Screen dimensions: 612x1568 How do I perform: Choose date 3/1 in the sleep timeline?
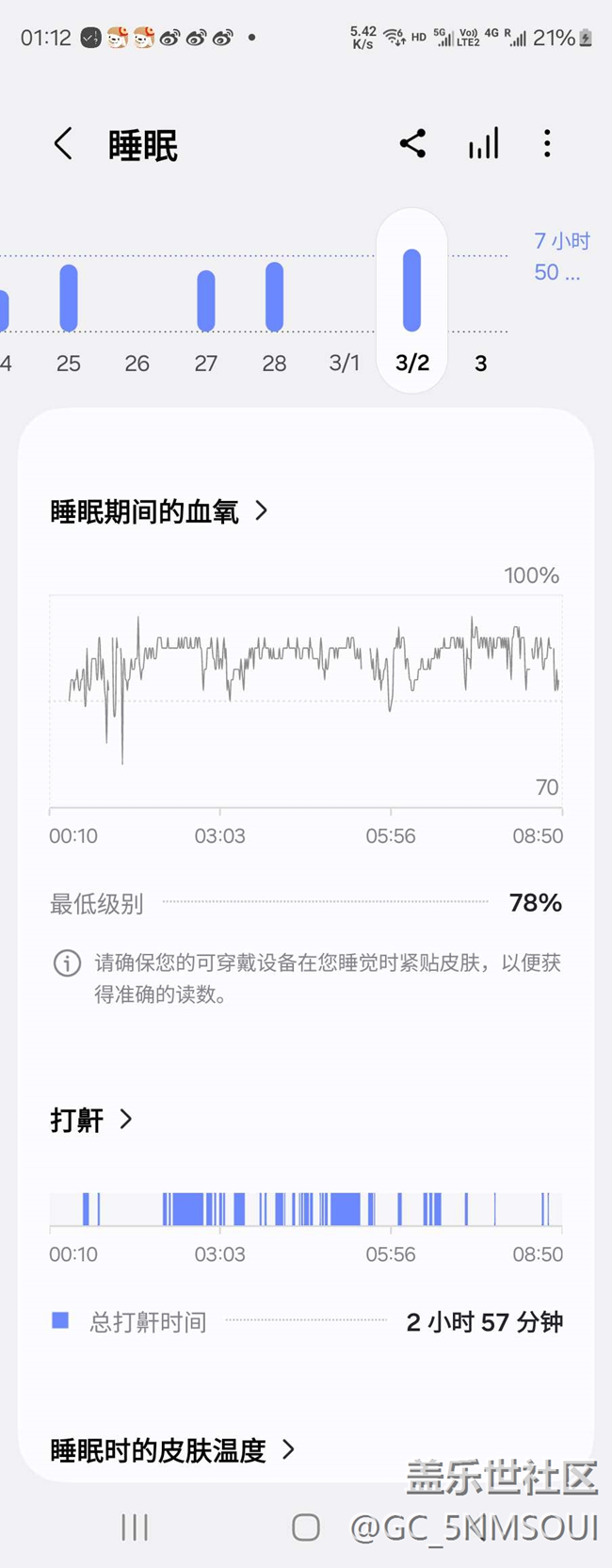[x=344, y=363]
